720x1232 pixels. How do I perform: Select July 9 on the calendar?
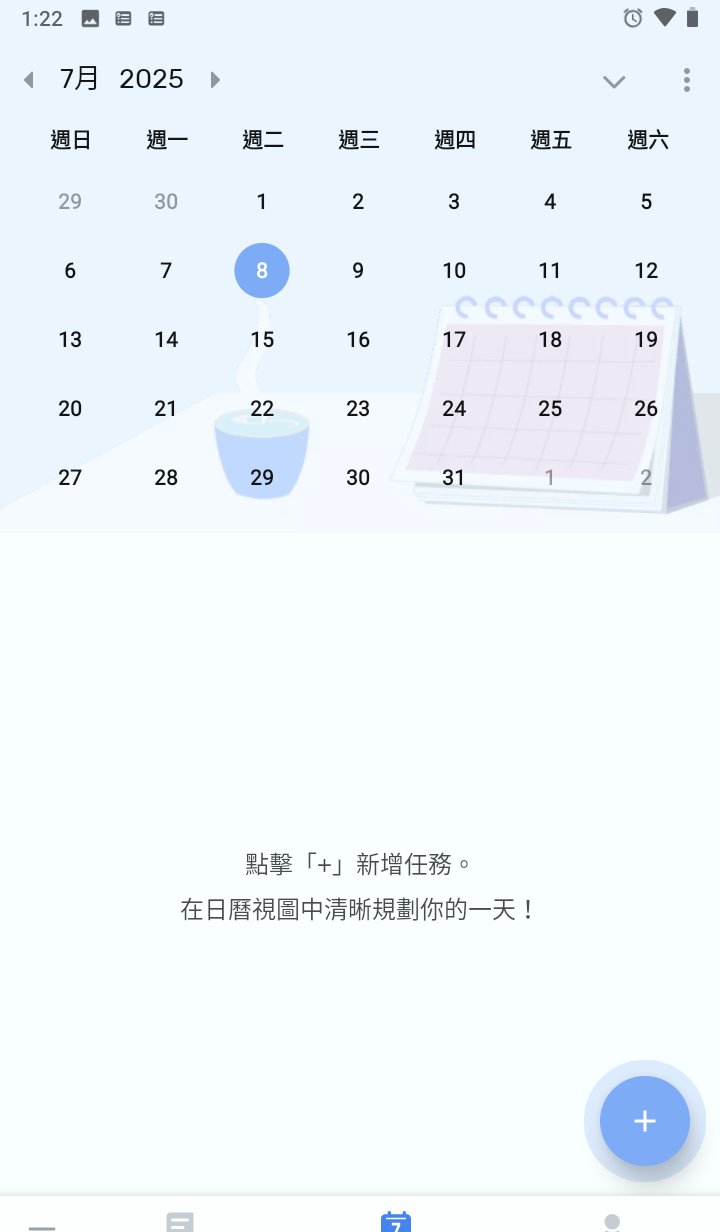coord(358,271)
